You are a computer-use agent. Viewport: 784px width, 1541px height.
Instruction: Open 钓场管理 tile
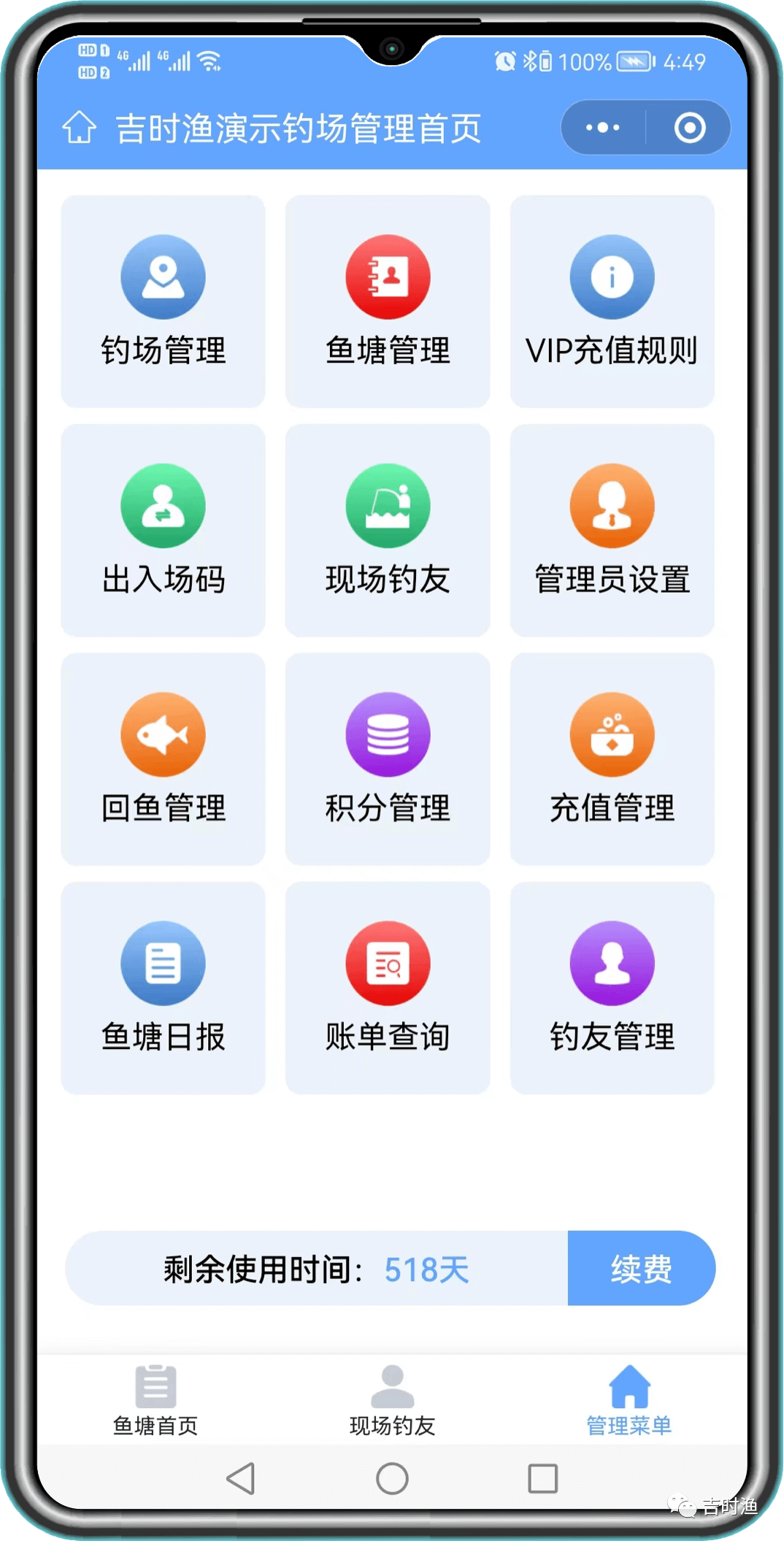[163, 301]
